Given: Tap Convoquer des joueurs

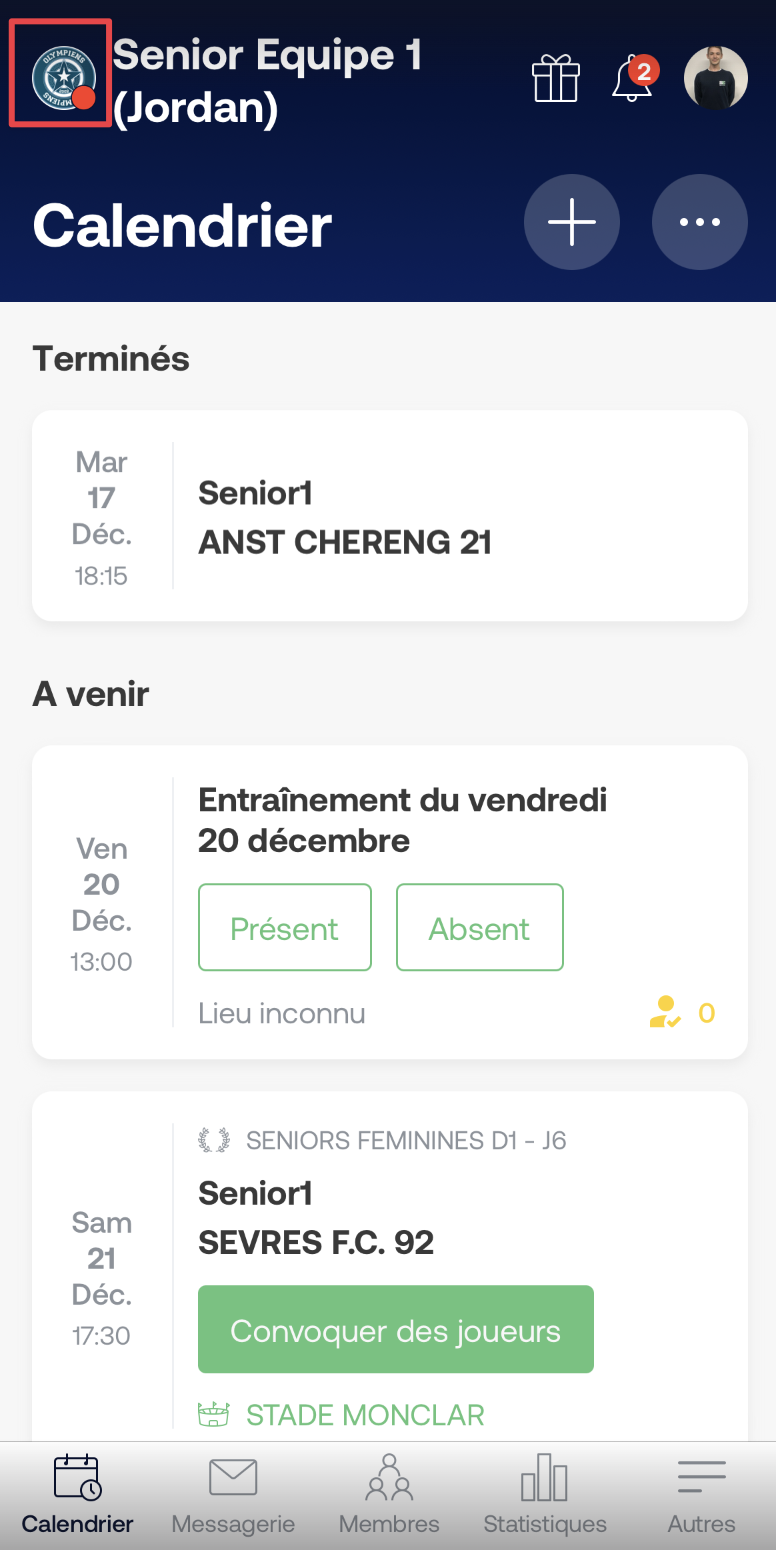Looking at the screenshot, I should click(x=396, y=1329).
